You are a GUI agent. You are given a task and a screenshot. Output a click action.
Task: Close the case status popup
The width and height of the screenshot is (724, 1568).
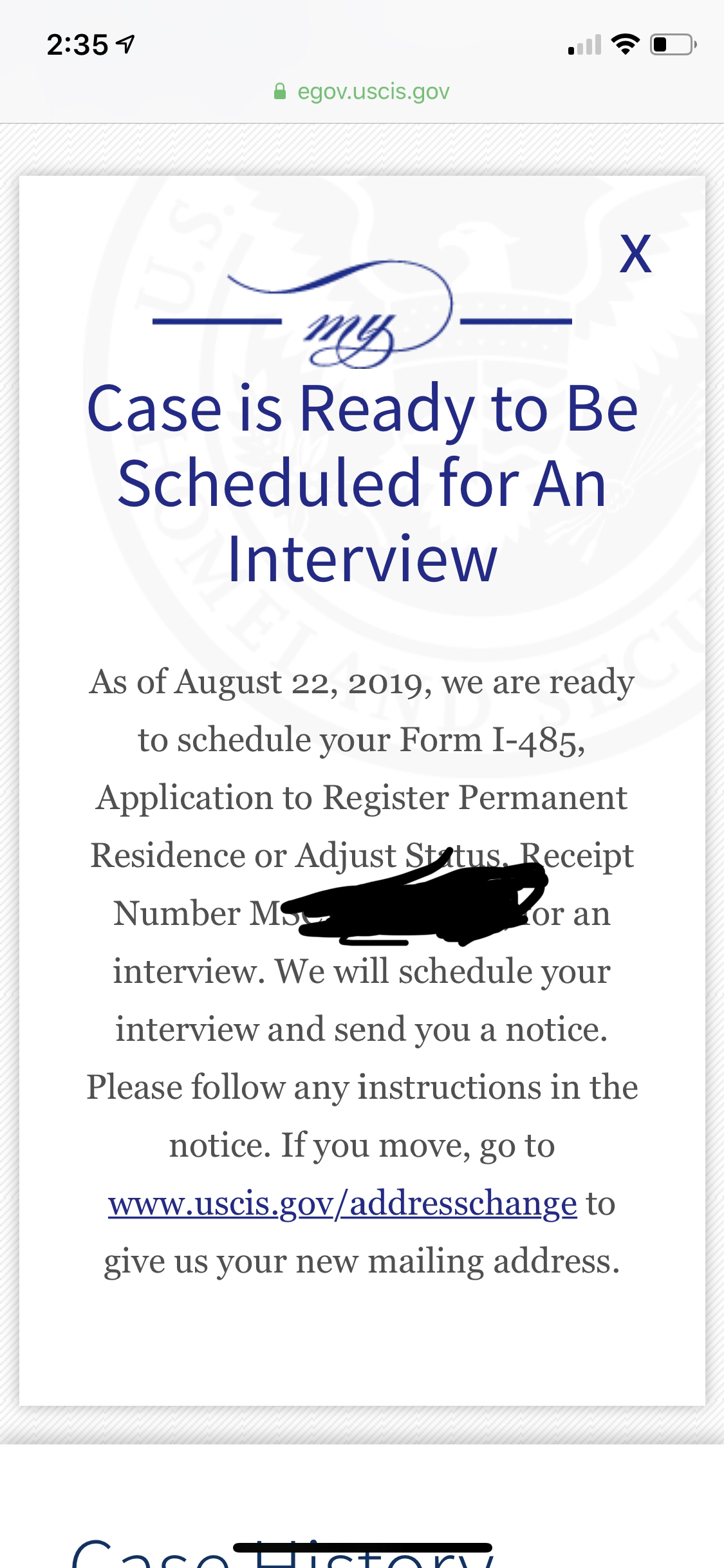tap(635, 254)
